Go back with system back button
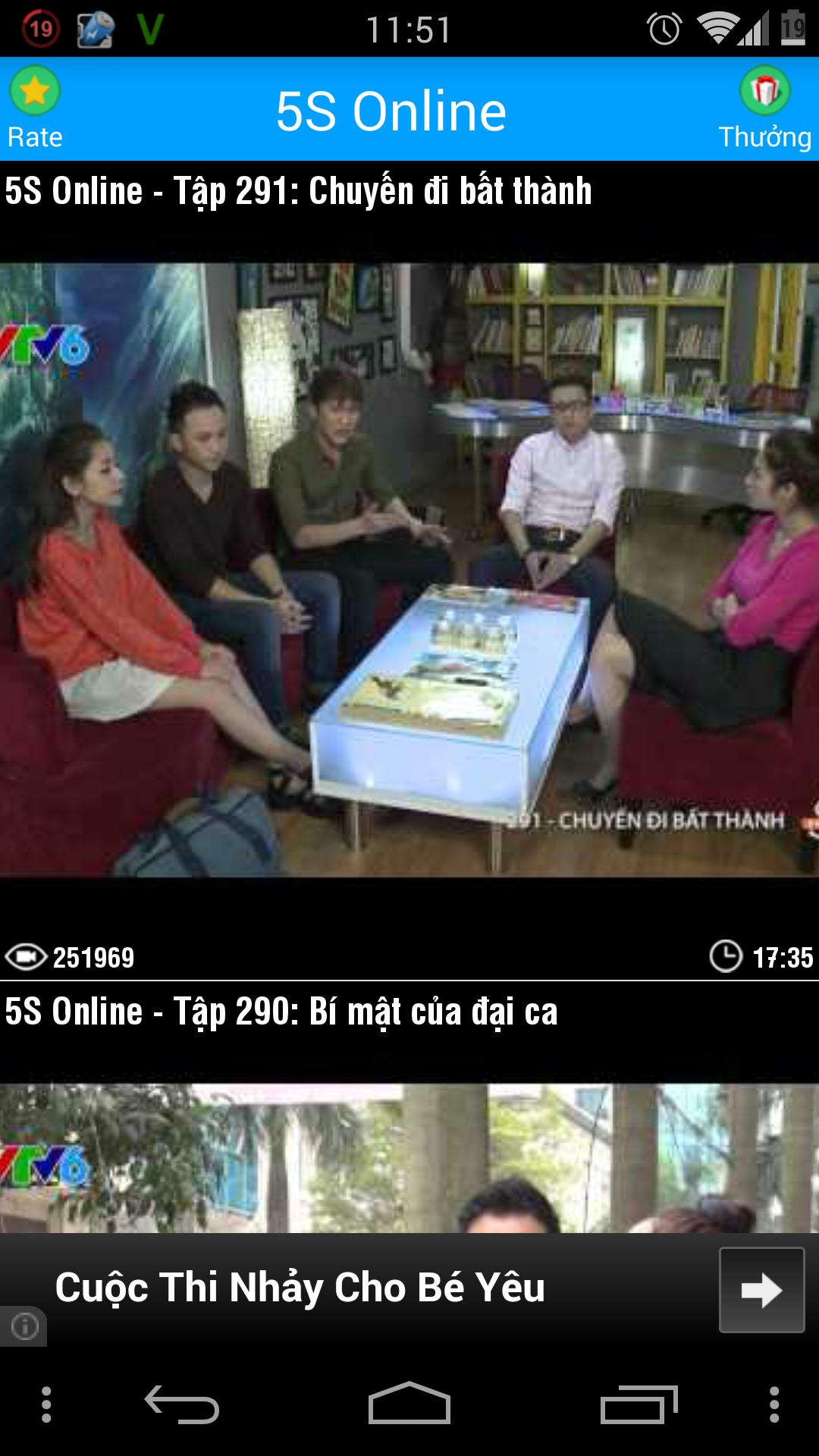This screenshot has height=1456, width=819. click(x=182, y=1405)
